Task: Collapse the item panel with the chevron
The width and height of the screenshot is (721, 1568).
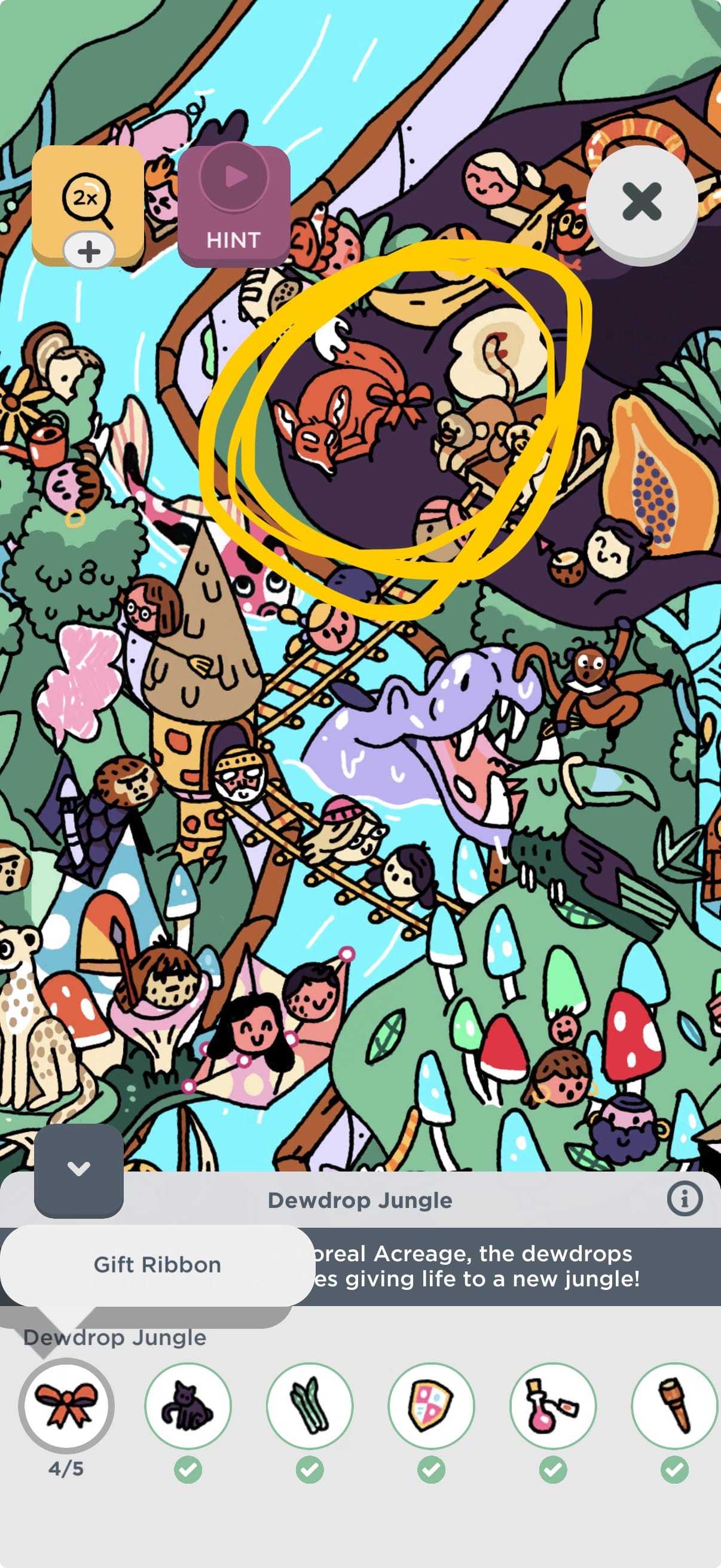Action: coord(78,1169)
